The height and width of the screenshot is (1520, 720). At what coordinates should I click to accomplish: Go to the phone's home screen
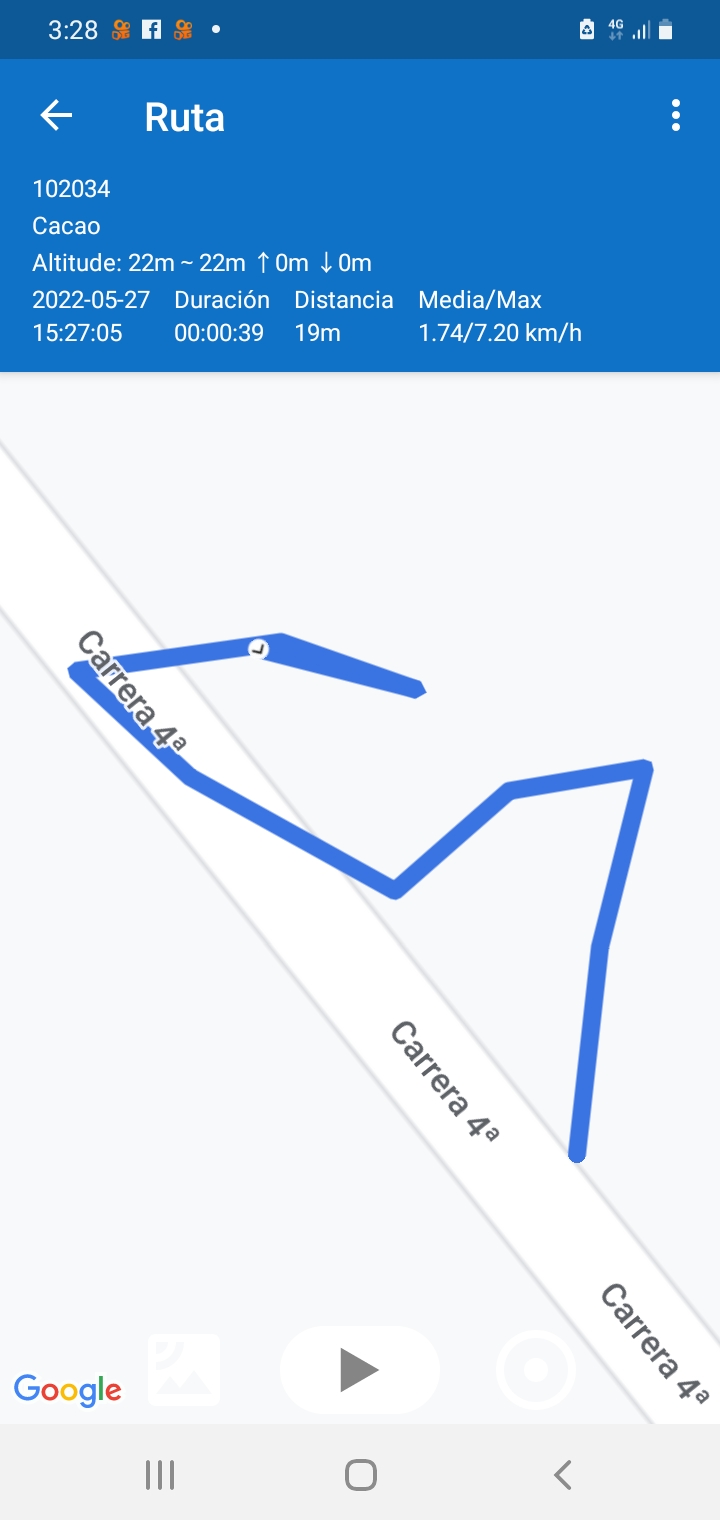pyautogui.click(x=360, y=1474)
